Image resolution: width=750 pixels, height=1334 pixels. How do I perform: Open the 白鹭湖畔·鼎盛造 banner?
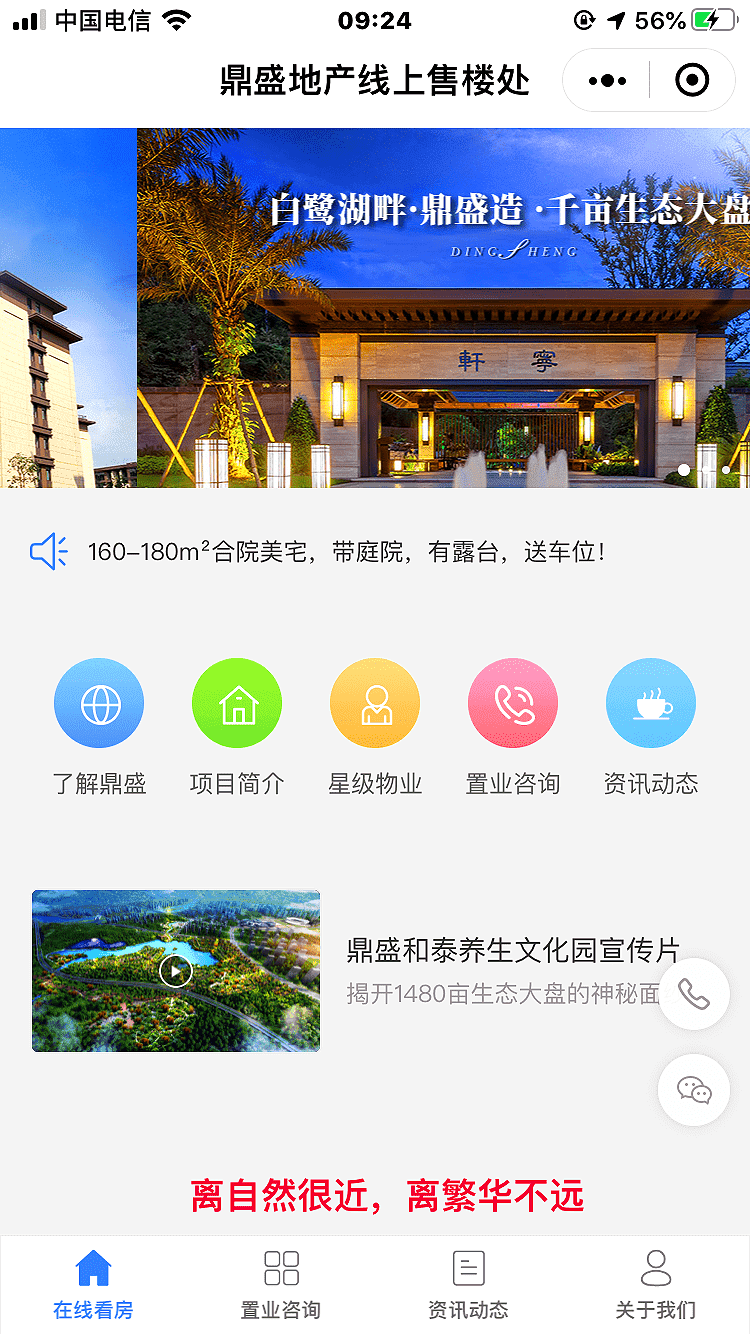click(443, 308)
